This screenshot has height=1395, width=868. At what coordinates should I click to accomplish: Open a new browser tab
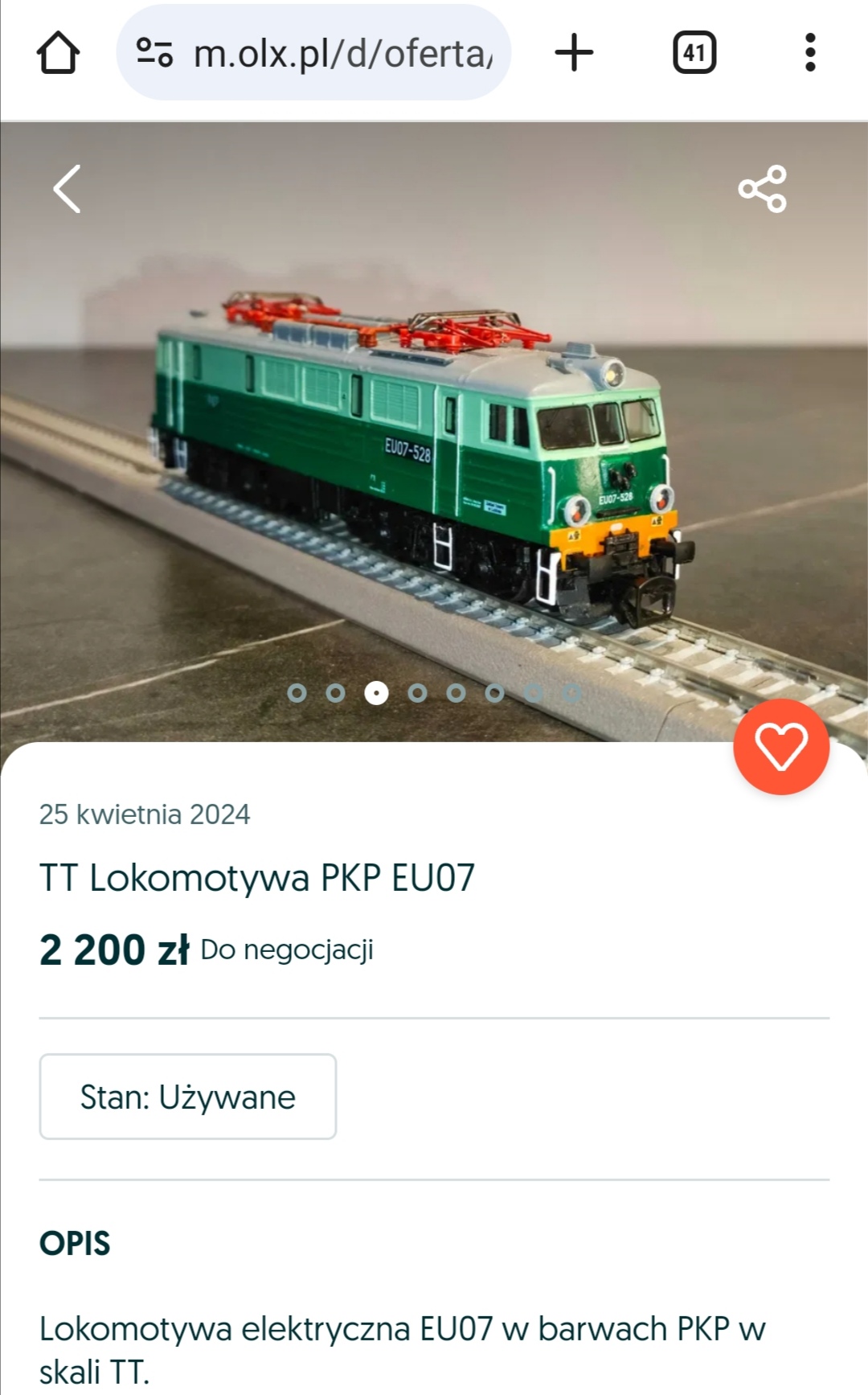coord(574,53)
